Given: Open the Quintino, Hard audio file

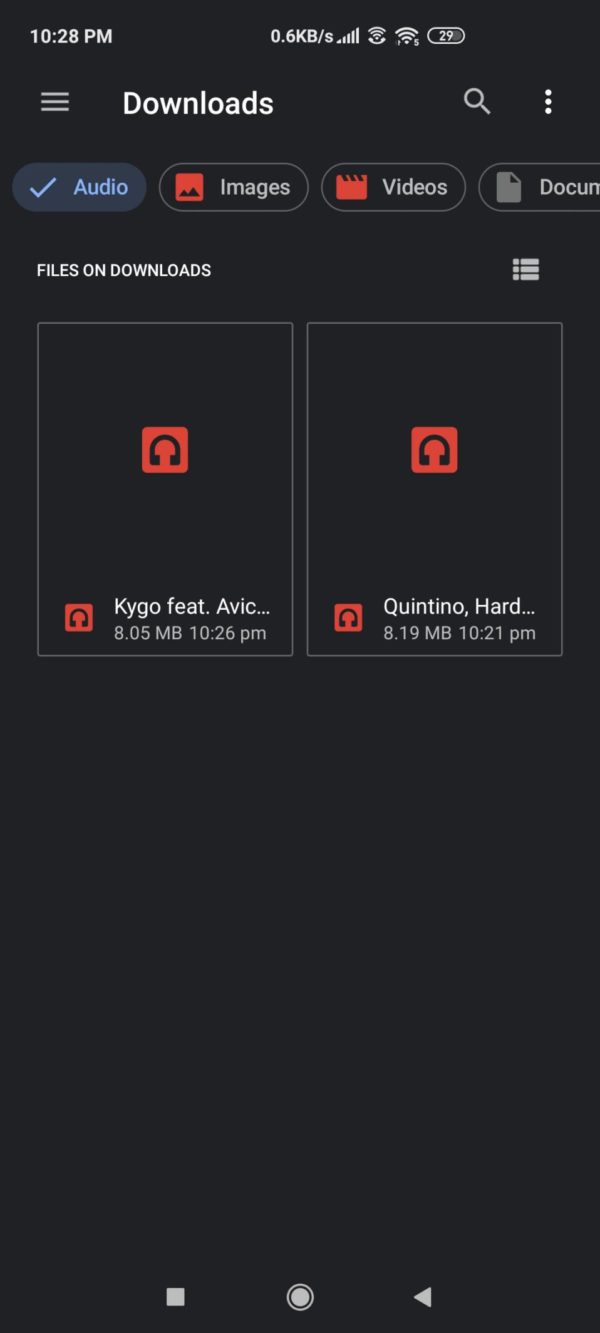Looking at the screenshot, I should point(434,489).
